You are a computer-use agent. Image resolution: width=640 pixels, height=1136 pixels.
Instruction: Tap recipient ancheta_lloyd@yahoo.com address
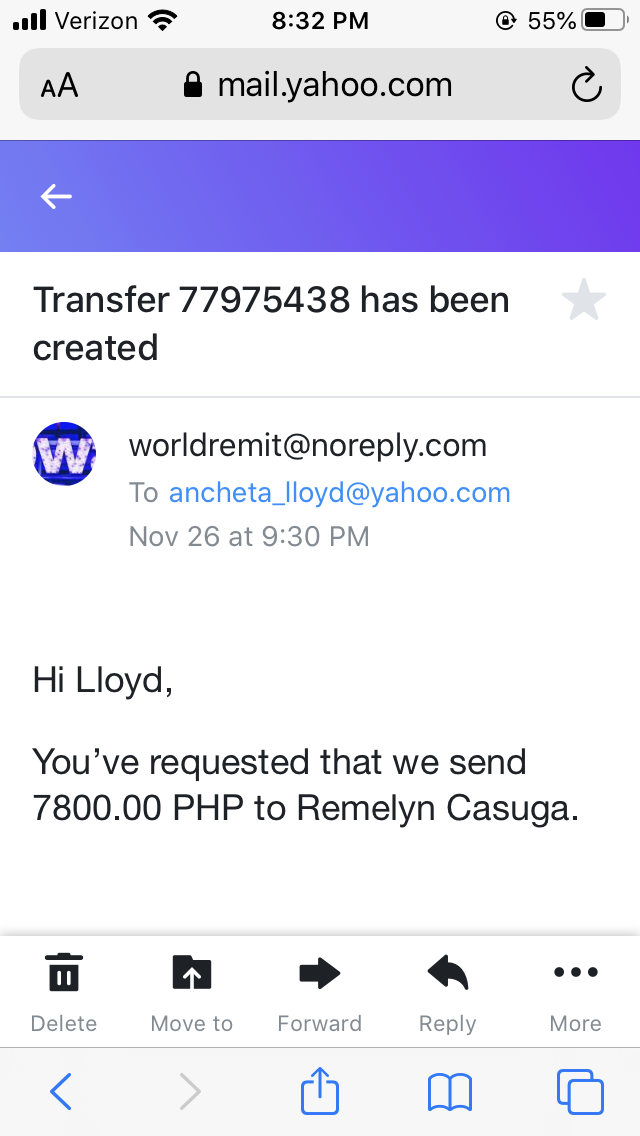[x=339, y=493]
